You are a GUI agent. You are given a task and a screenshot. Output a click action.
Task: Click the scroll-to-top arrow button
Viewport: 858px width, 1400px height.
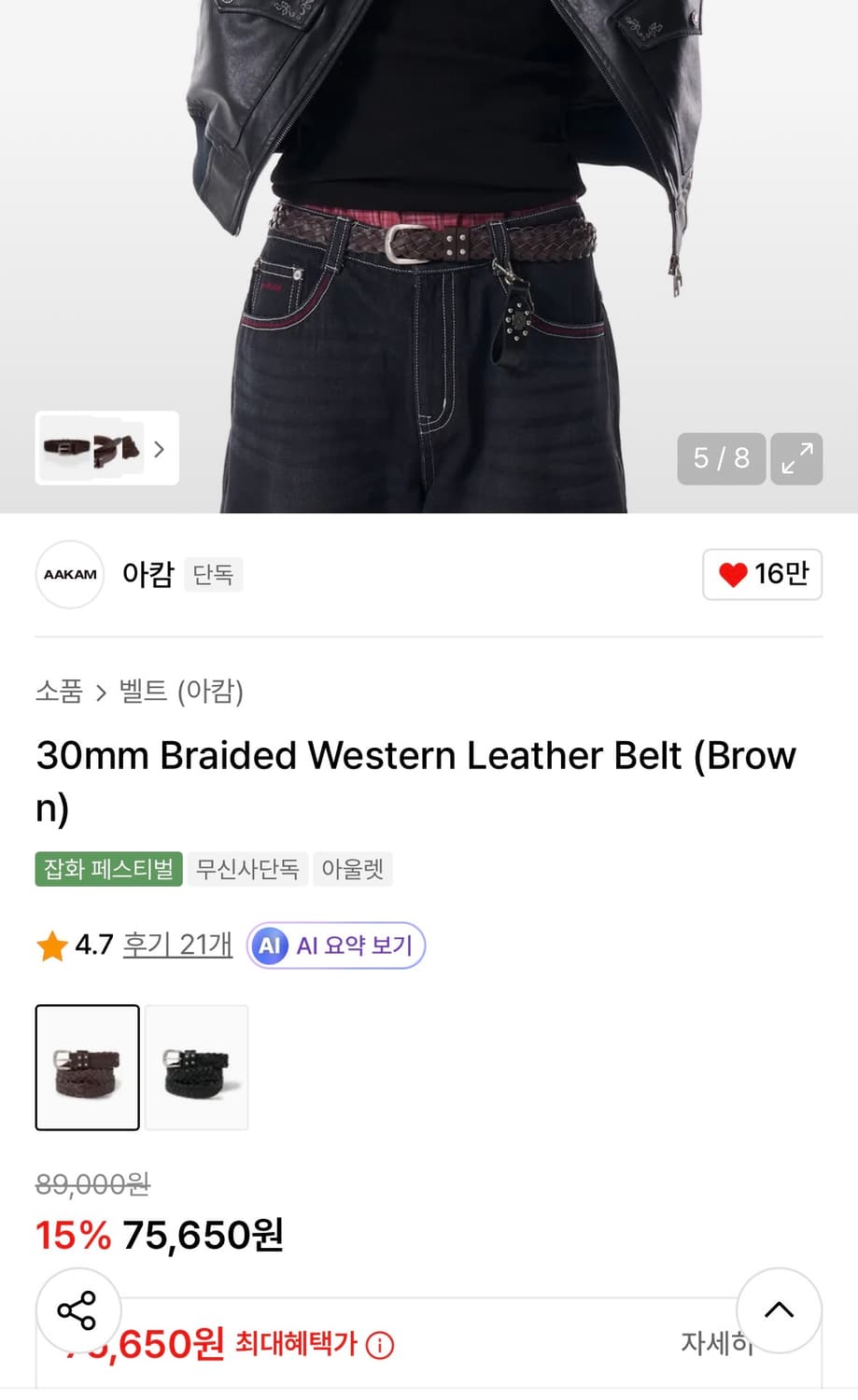click(x=780, y=1309)
